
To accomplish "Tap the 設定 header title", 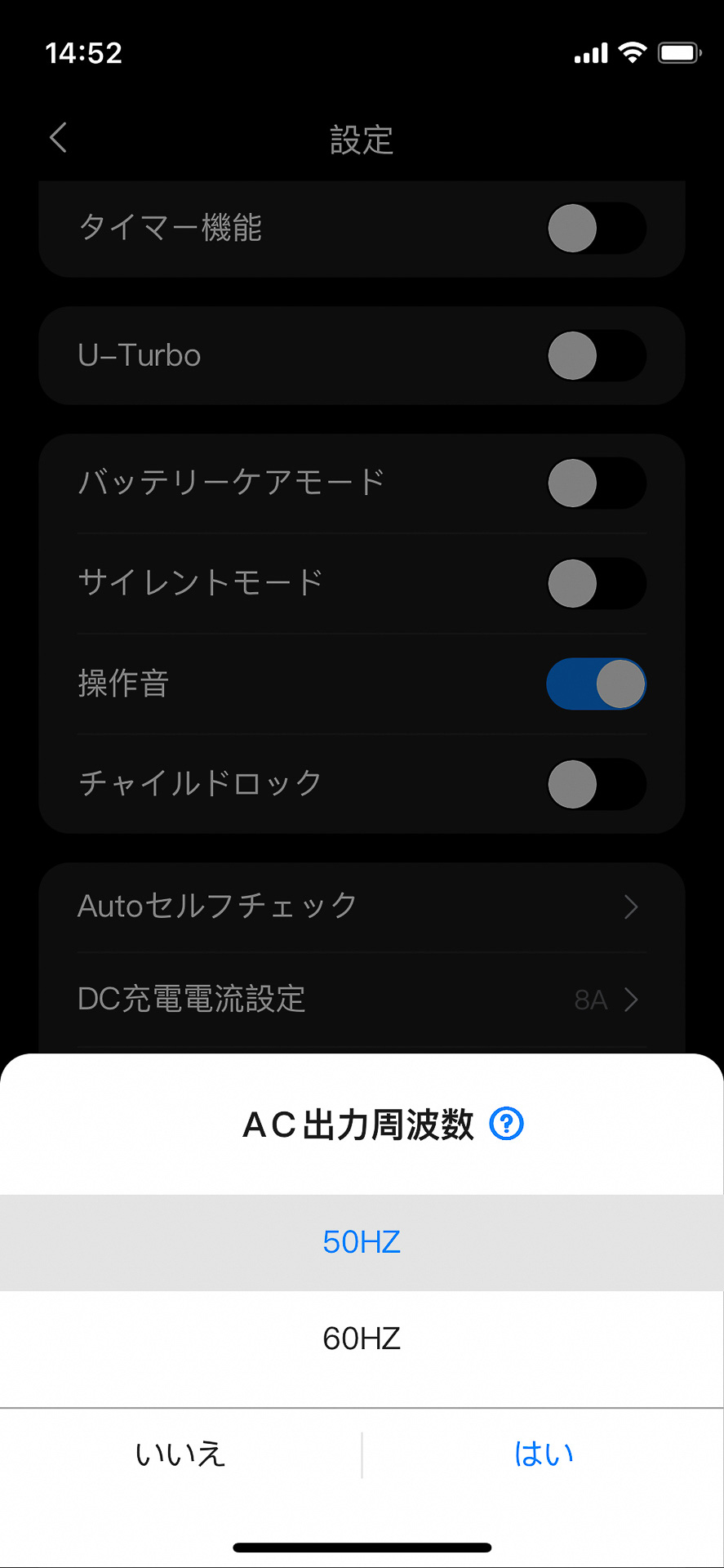I will (x=362, y=140).
